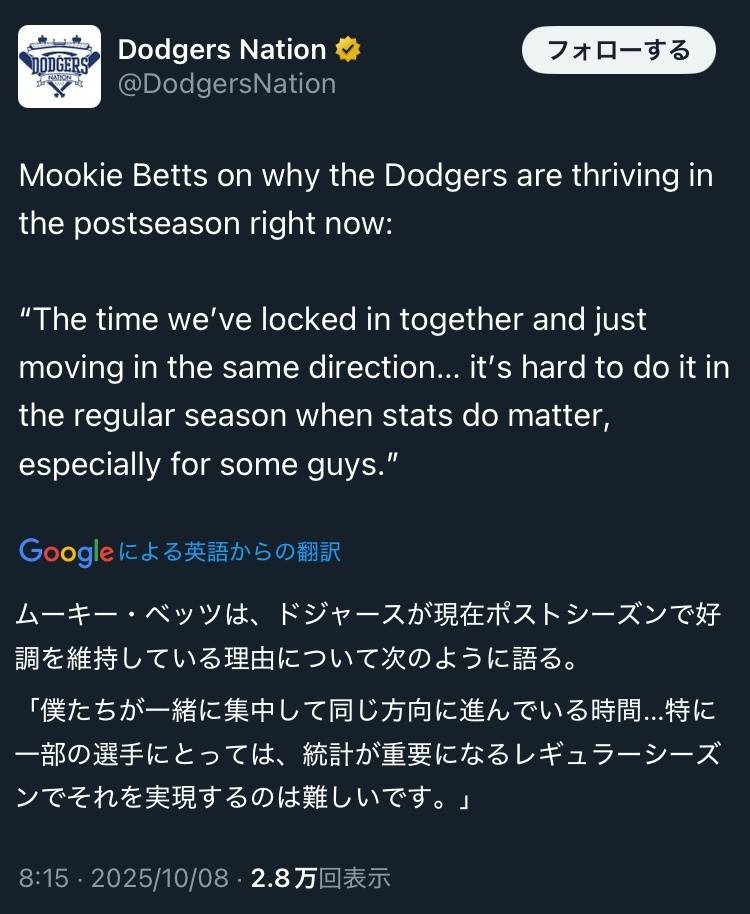Tap the Google translation link
The height and width of the screenshot is (914, 750).
180,551
